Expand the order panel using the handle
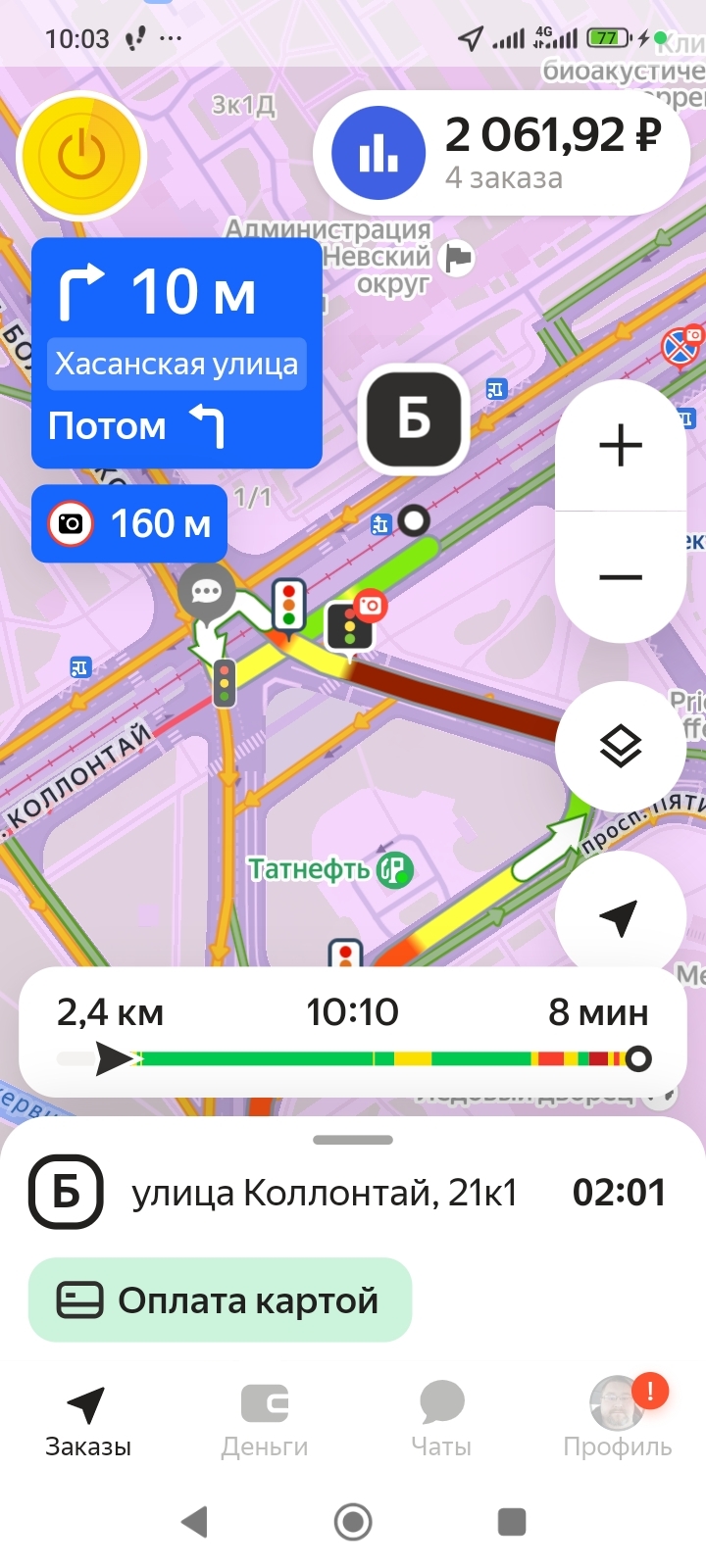The width and height of the screenshot is (706, 1568). coord(353,1140)
